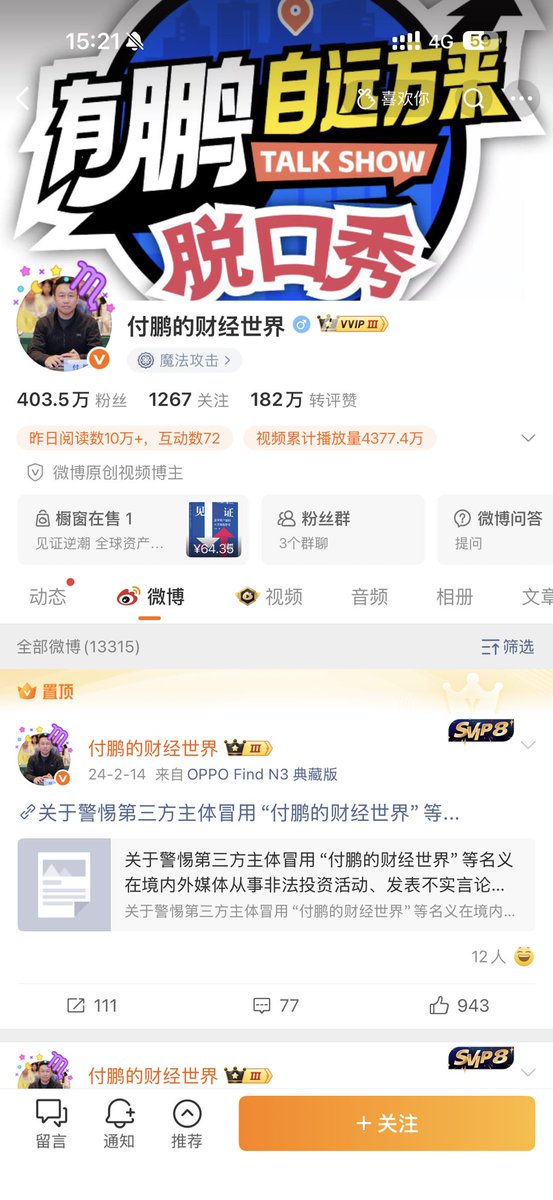
Task: Open the 筛选 filter for posts
Action: tap(507, 647)
